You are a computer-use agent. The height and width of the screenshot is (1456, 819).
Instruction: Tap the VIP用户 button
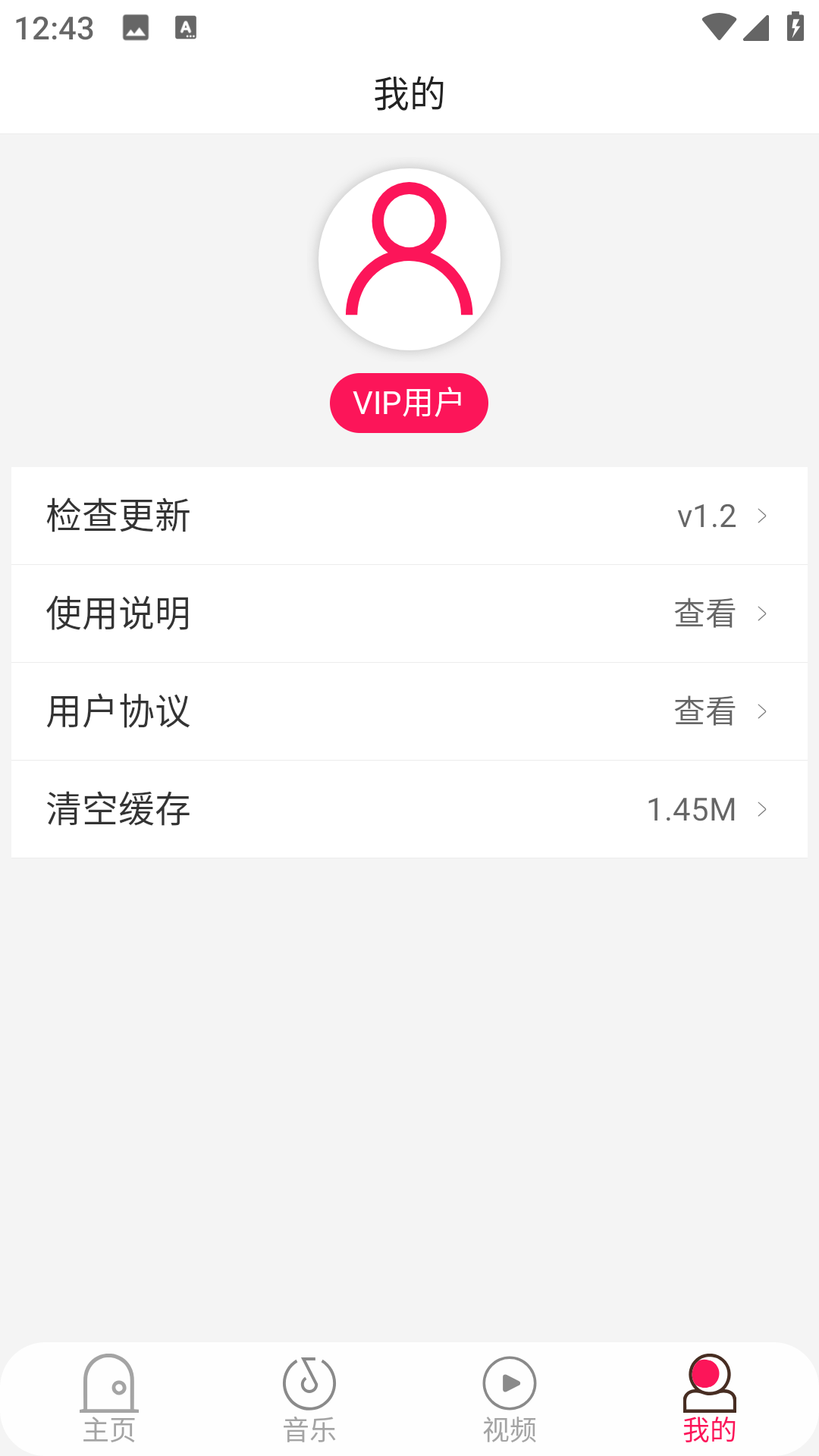(409, 403)
